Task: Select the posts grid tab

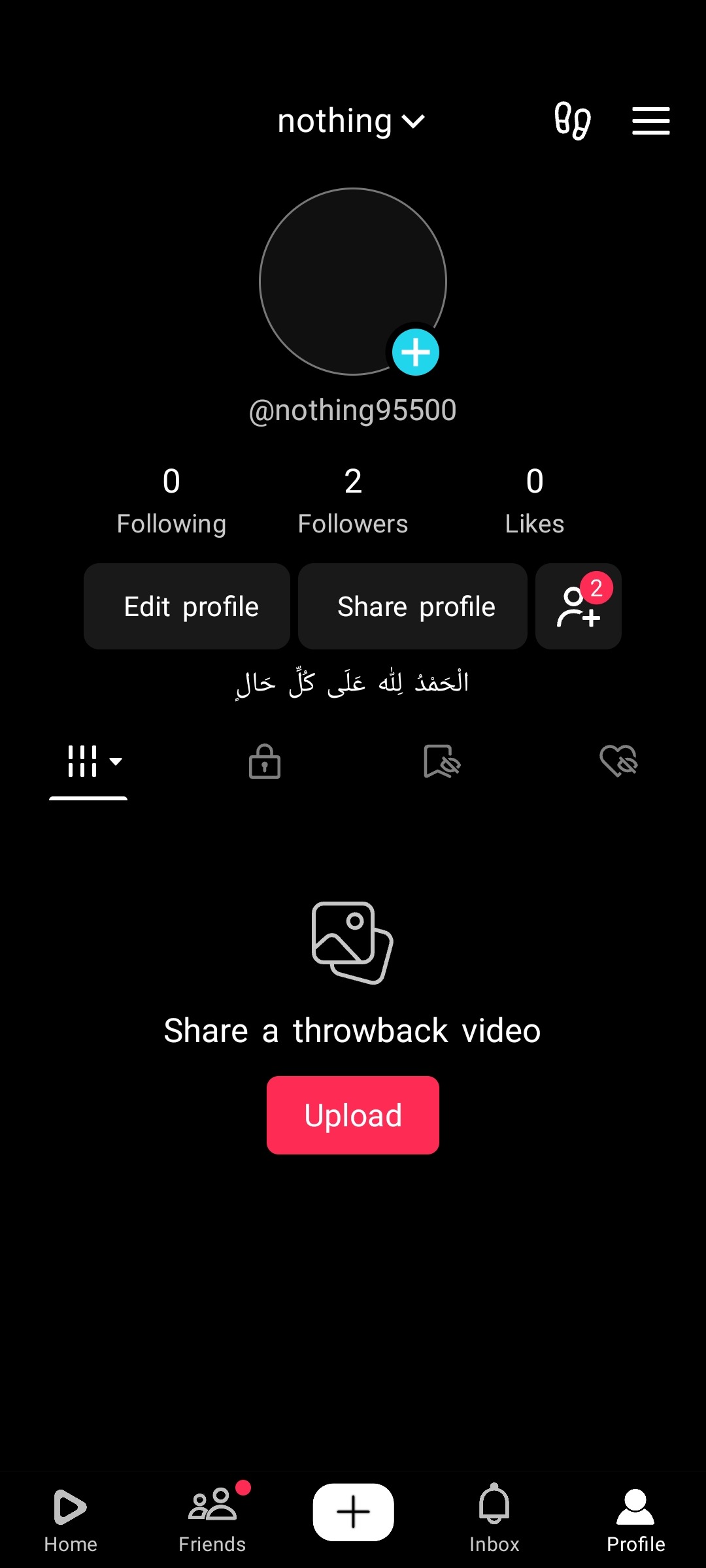Action: click(x=88, y=762)
